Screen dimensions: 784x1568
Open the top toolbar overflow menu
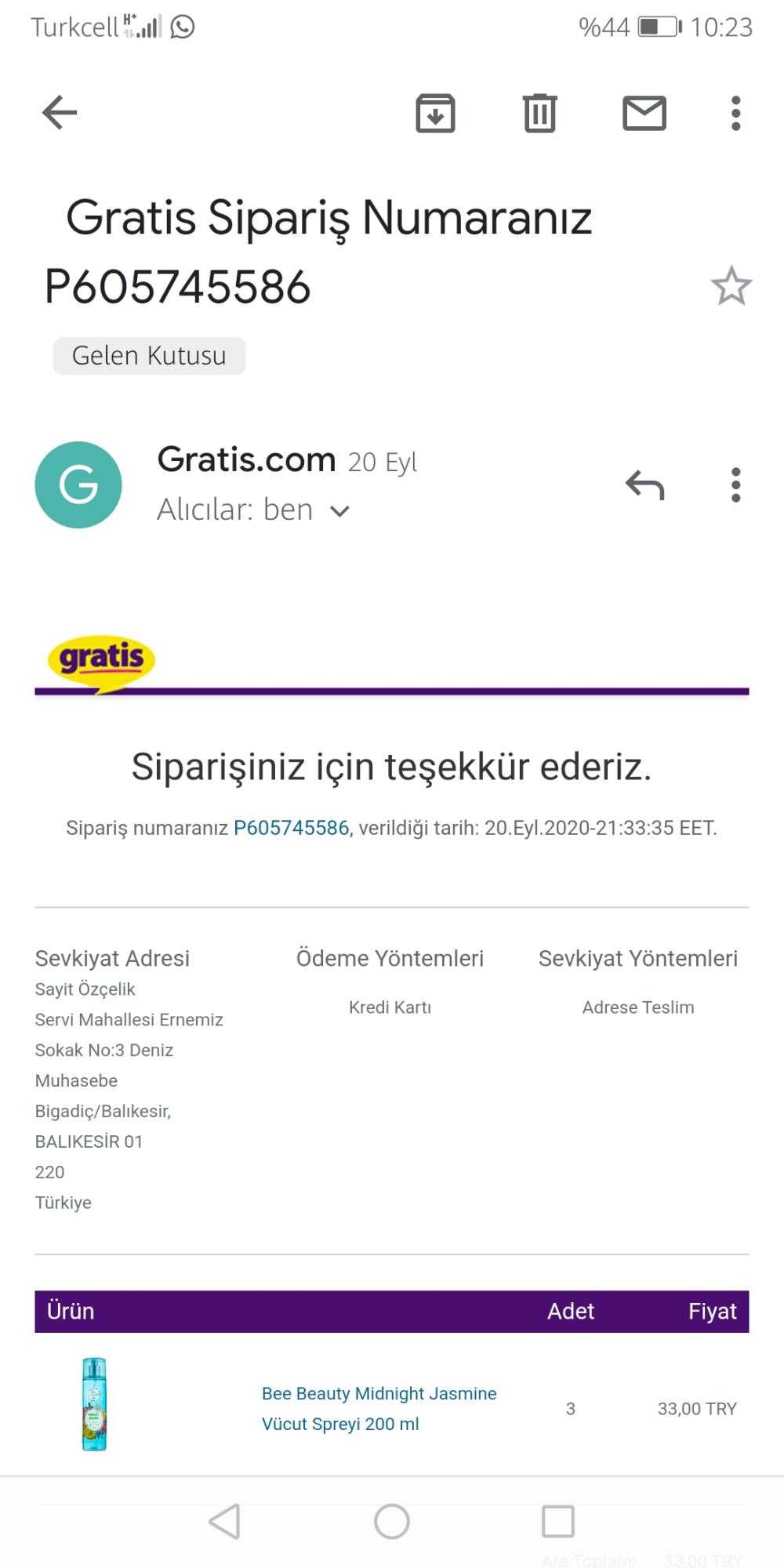click(x=735, y=113)
